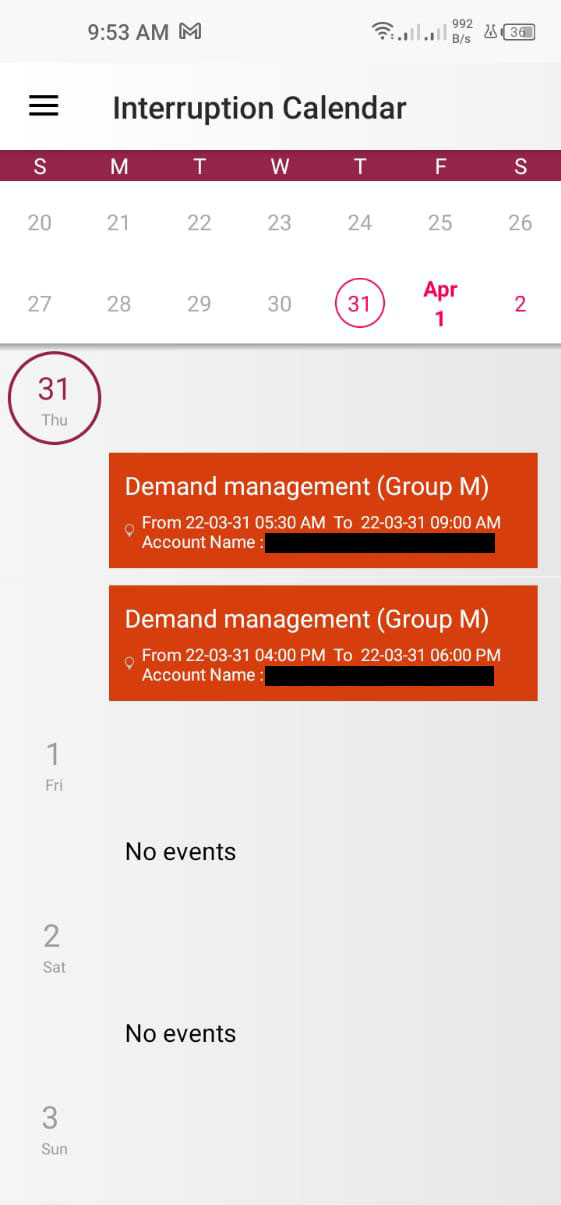561x1205 pixels.
Task: Select date 27 in the calendar
Action: click(40, 304)
